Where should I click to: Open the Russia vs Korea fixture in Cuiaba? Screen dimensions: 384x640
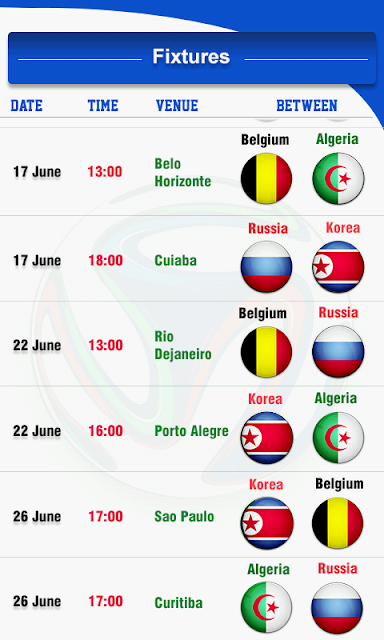click(x=192, y=259)
